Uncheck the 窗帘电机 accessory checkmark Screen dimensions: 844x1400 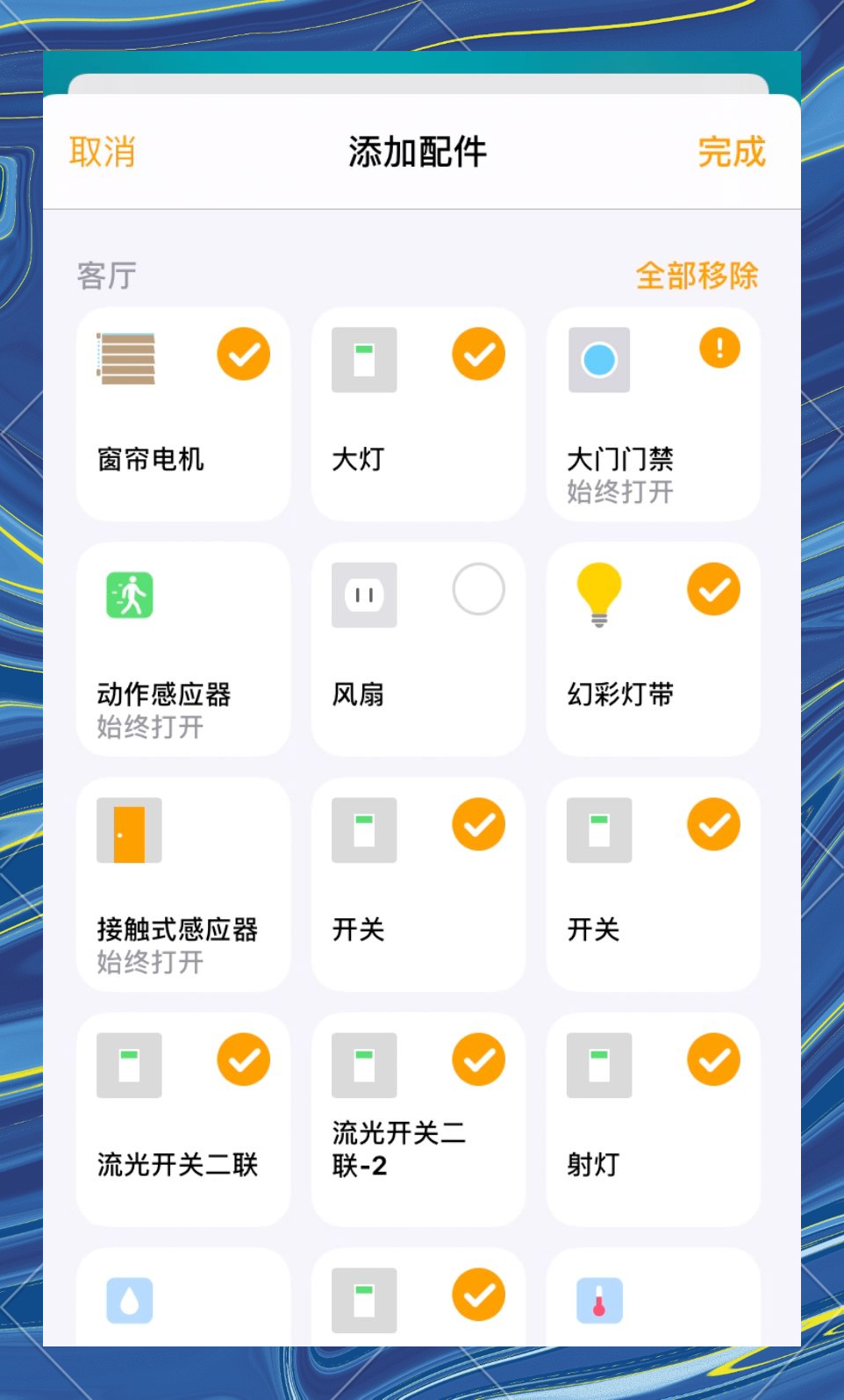[x=243, y=353]
